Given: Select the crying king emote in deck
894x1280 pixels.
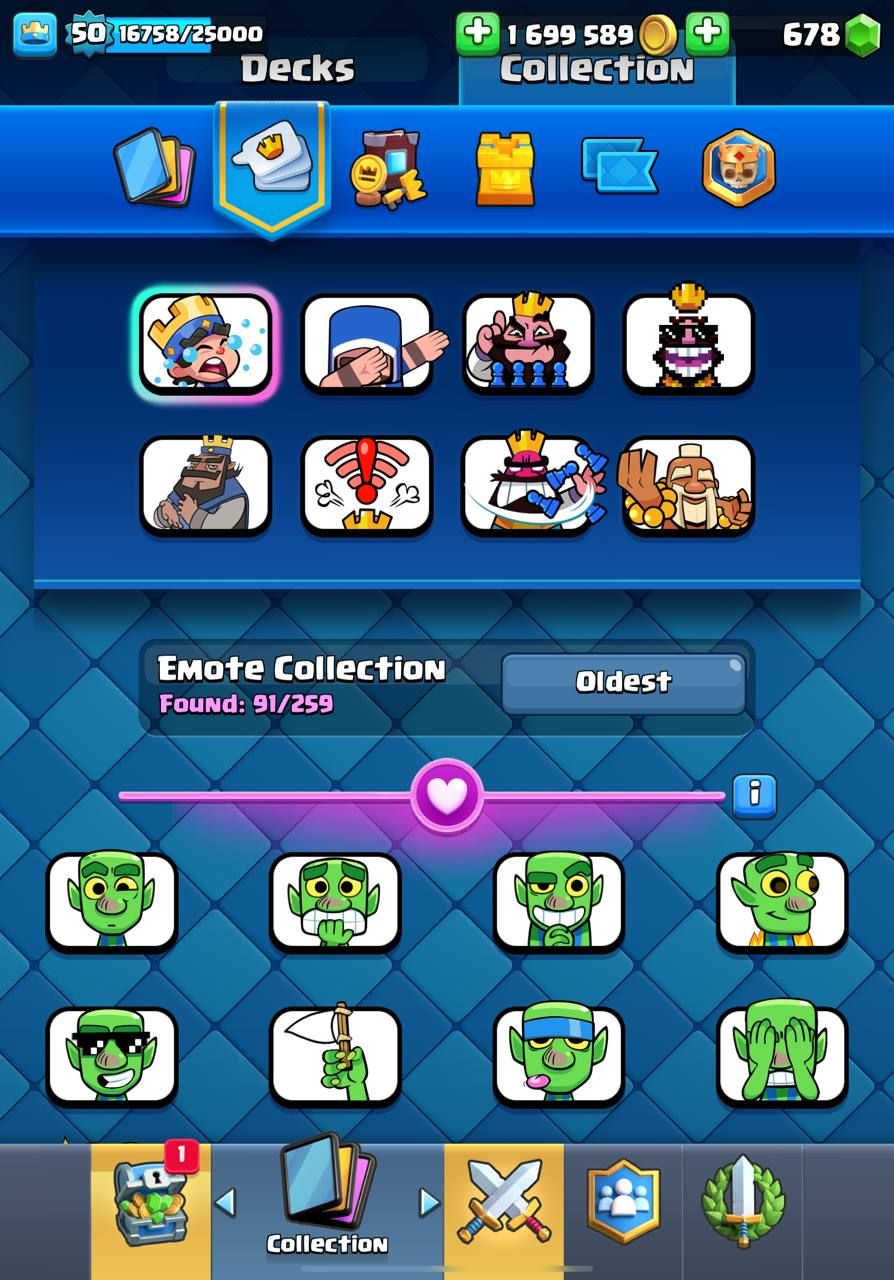Looking at the screenshot, I should click(205, 343).
